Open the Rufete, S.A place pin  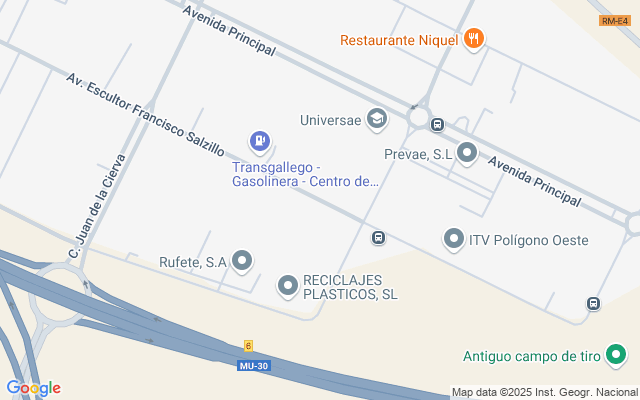(x=242, y=262)
